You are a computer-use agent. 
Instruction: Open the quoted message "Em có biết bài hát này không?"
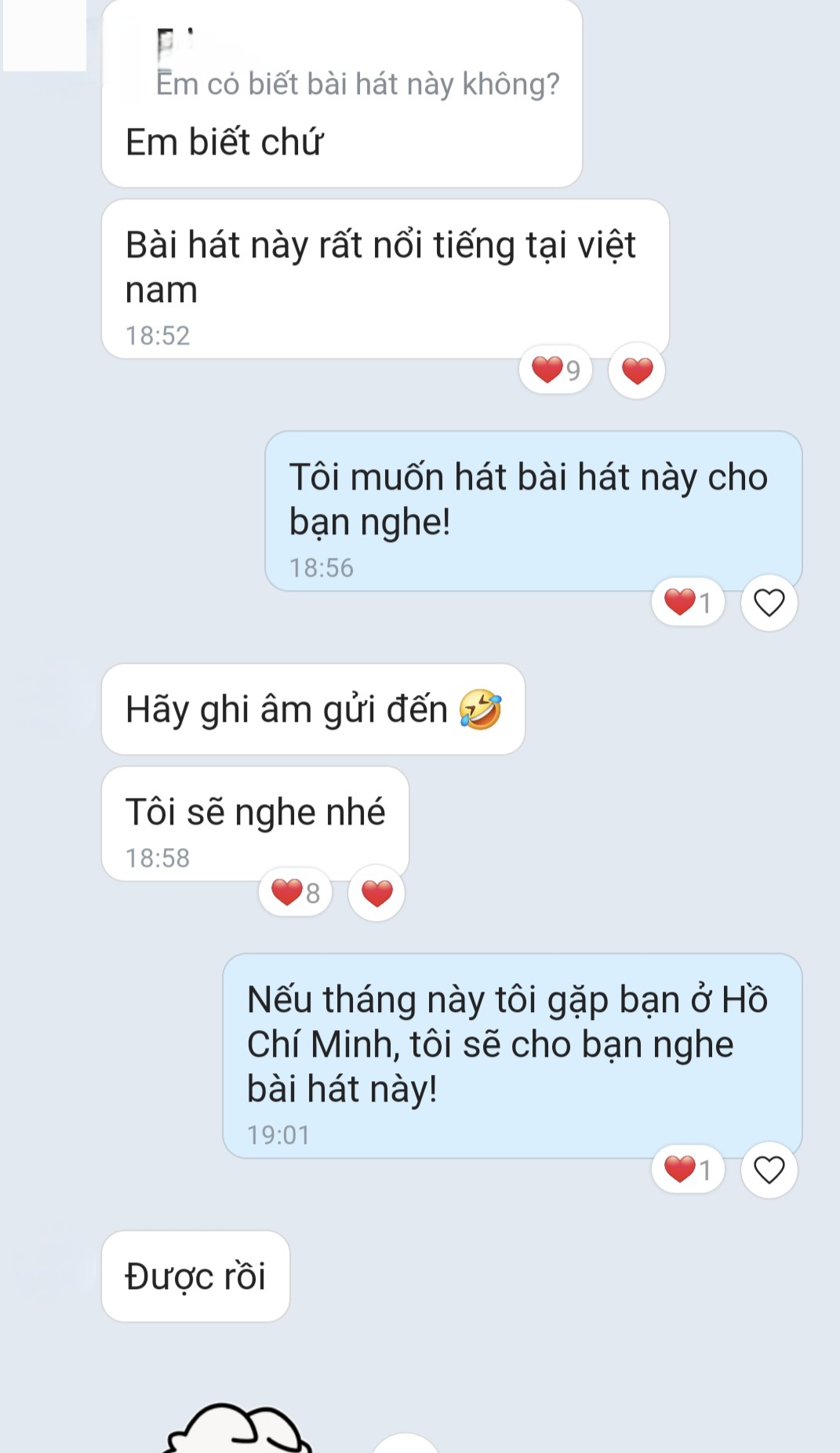click(357, 83)
